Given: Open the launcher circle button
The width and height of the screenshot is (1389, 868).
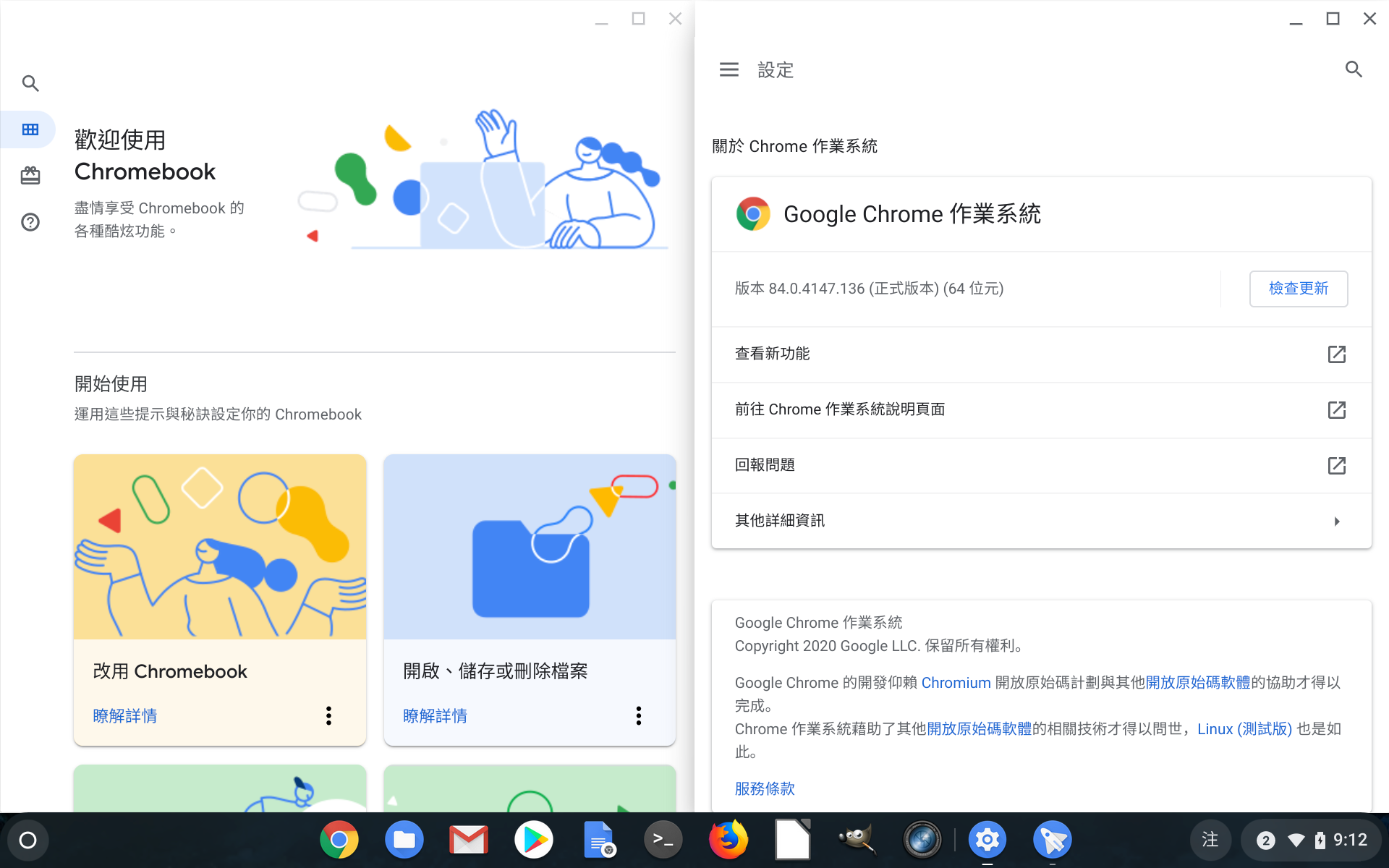Looking at the screenshot, I should click(x=27, y=840).
